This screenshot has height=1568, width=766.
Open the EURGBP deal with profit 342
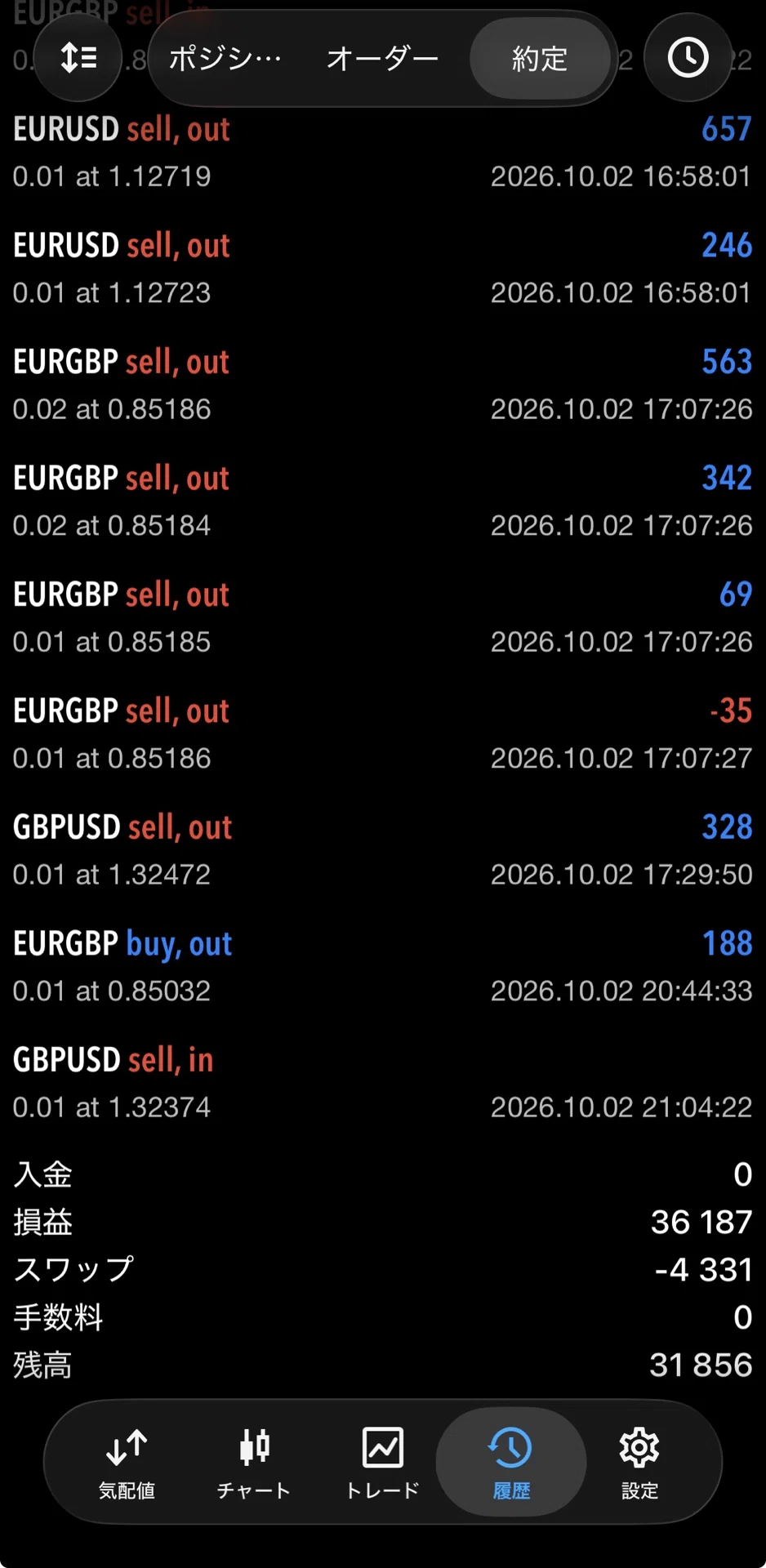tap(383, 501)
